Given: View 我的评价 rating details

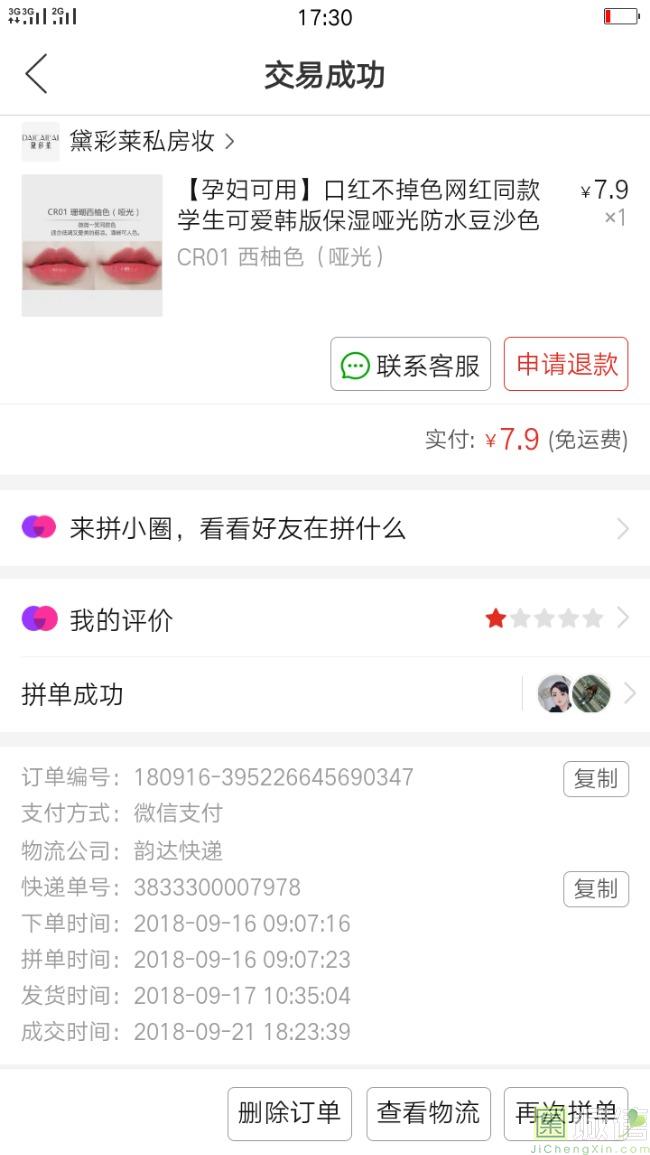Looking at the screenshot, I should pos(325,619).
